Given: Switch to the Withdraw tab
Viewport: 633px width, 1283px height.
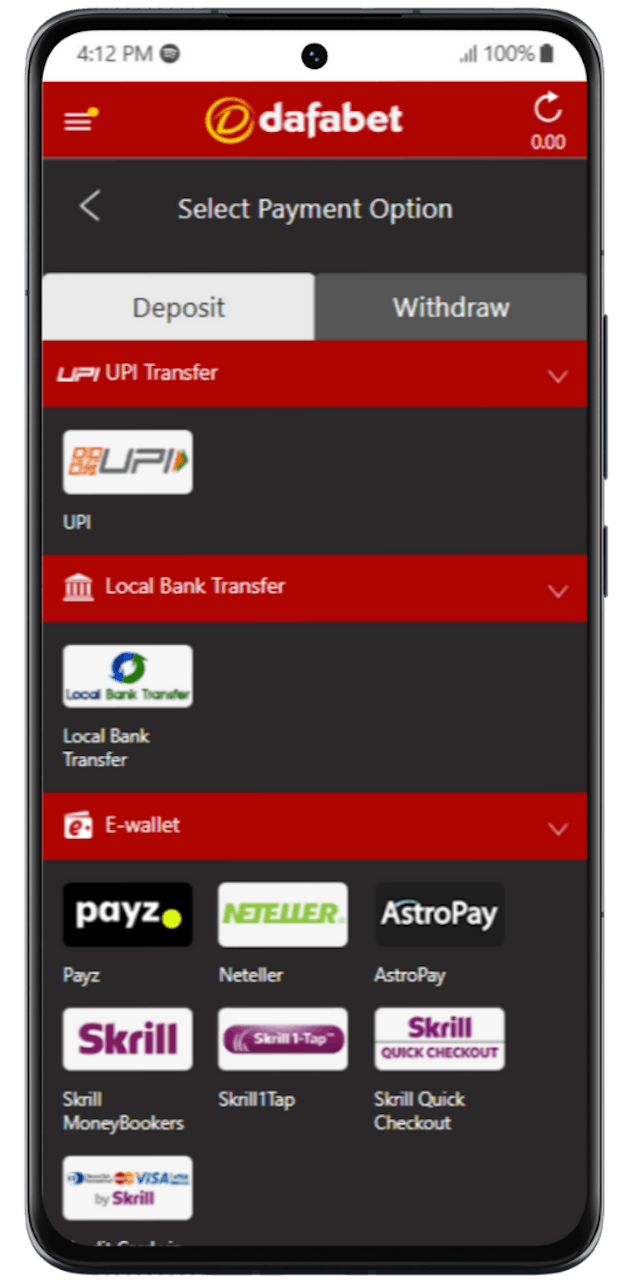Looking at the screenshot, I should point(451,307).
